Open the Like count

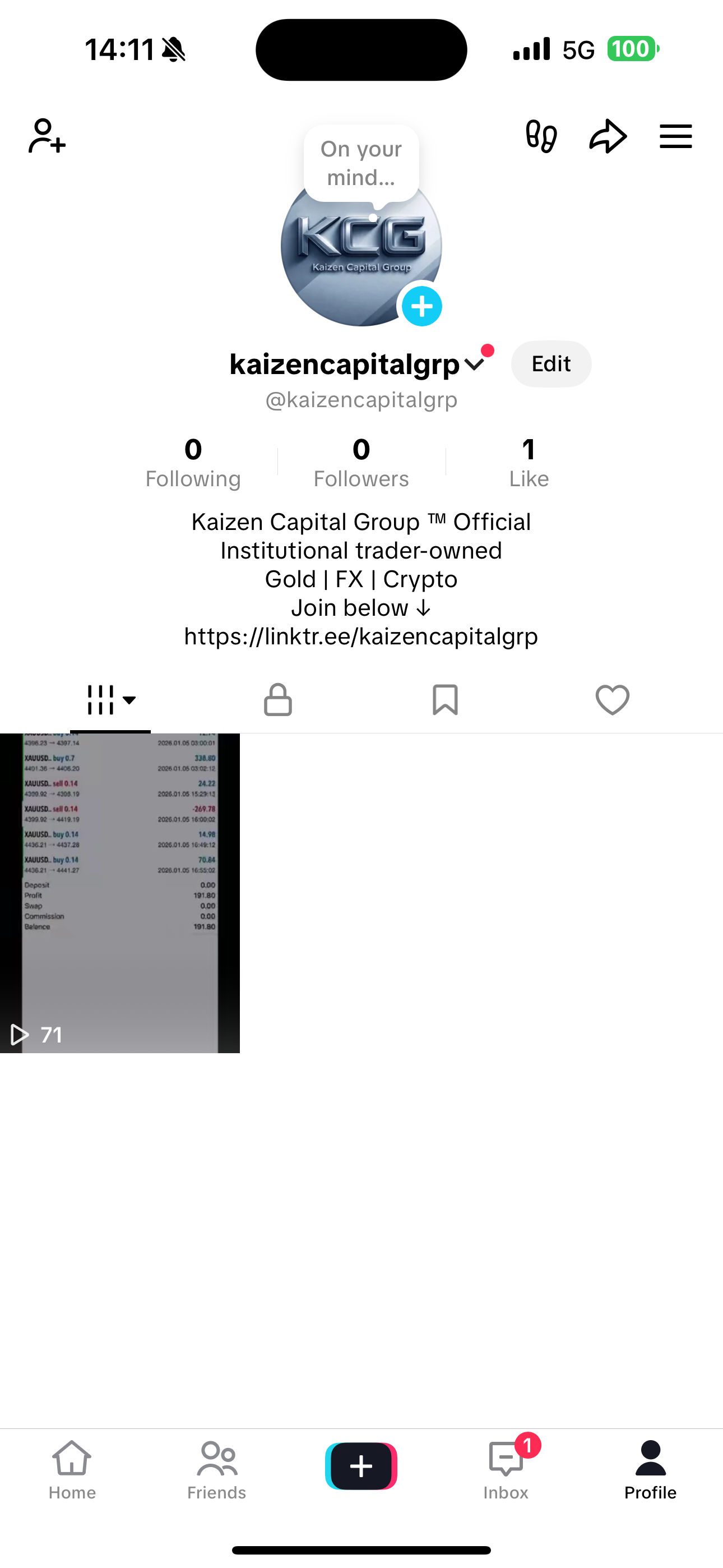(x=529, y=463)
